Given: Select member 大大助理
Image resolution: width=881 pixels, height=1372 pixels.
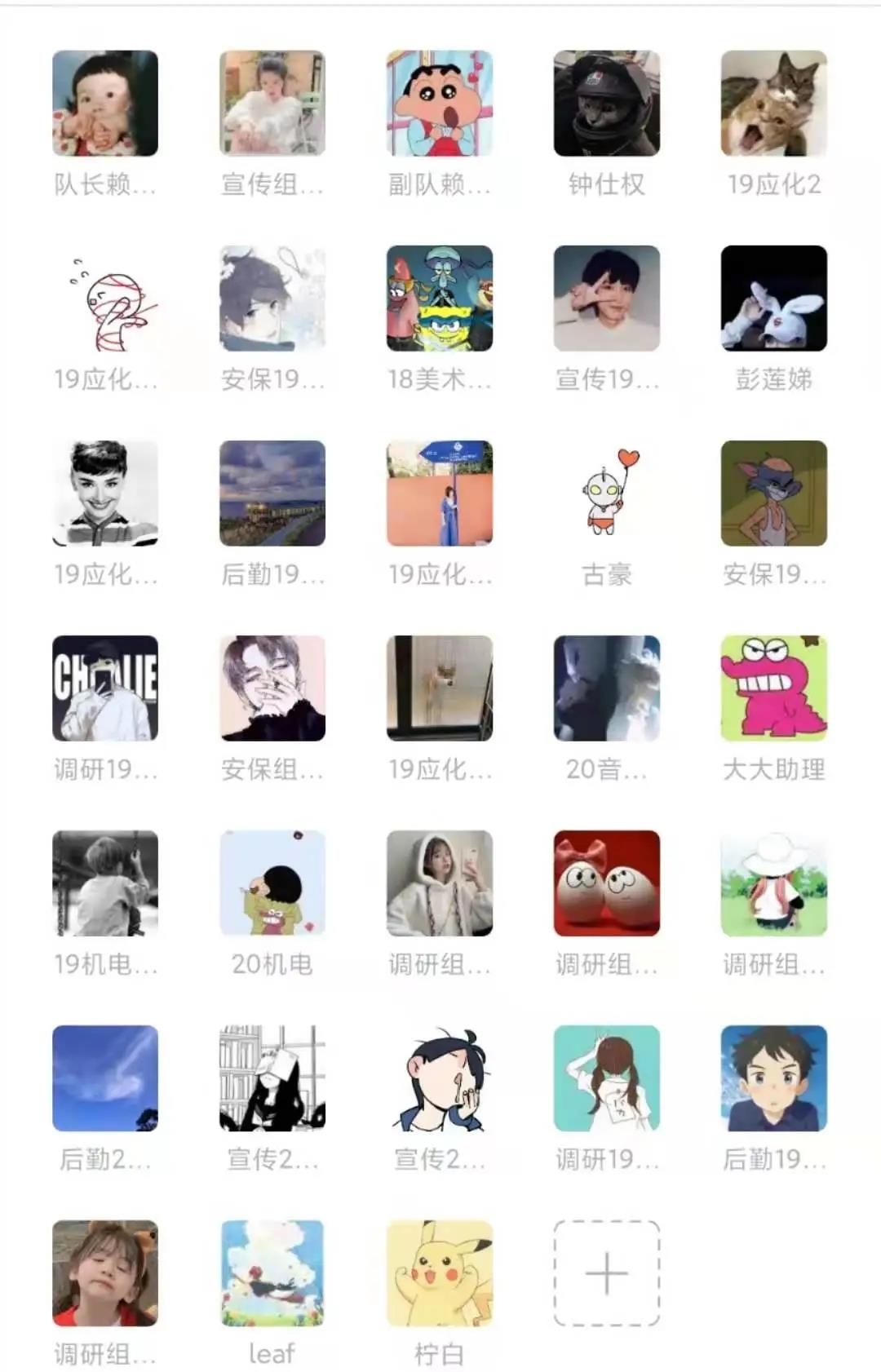Looking at the screenshot, I should pos(773,688).
